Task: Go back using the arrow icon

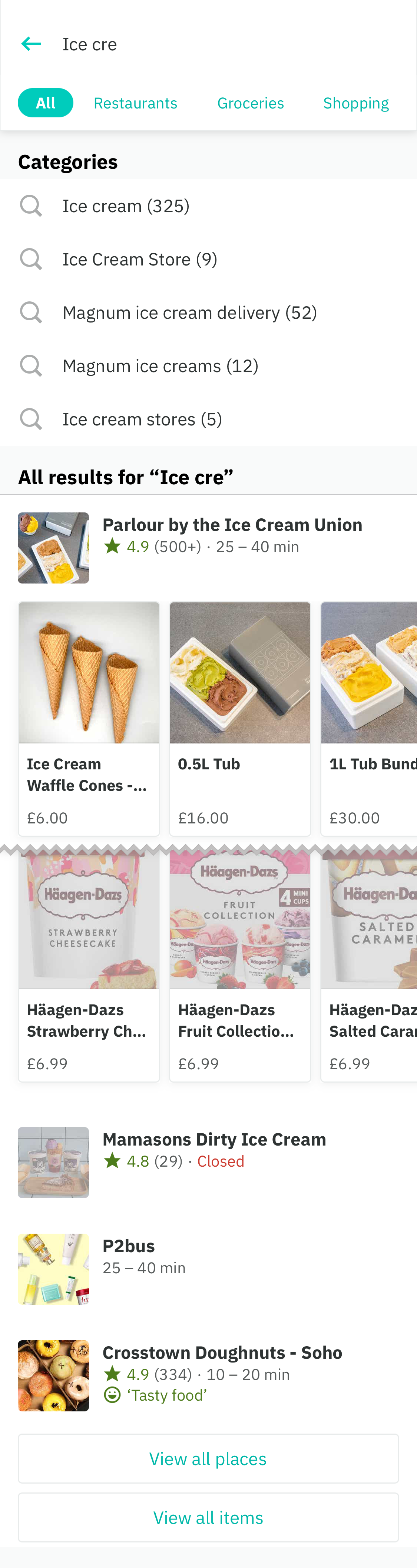Action: pos(31,44)
